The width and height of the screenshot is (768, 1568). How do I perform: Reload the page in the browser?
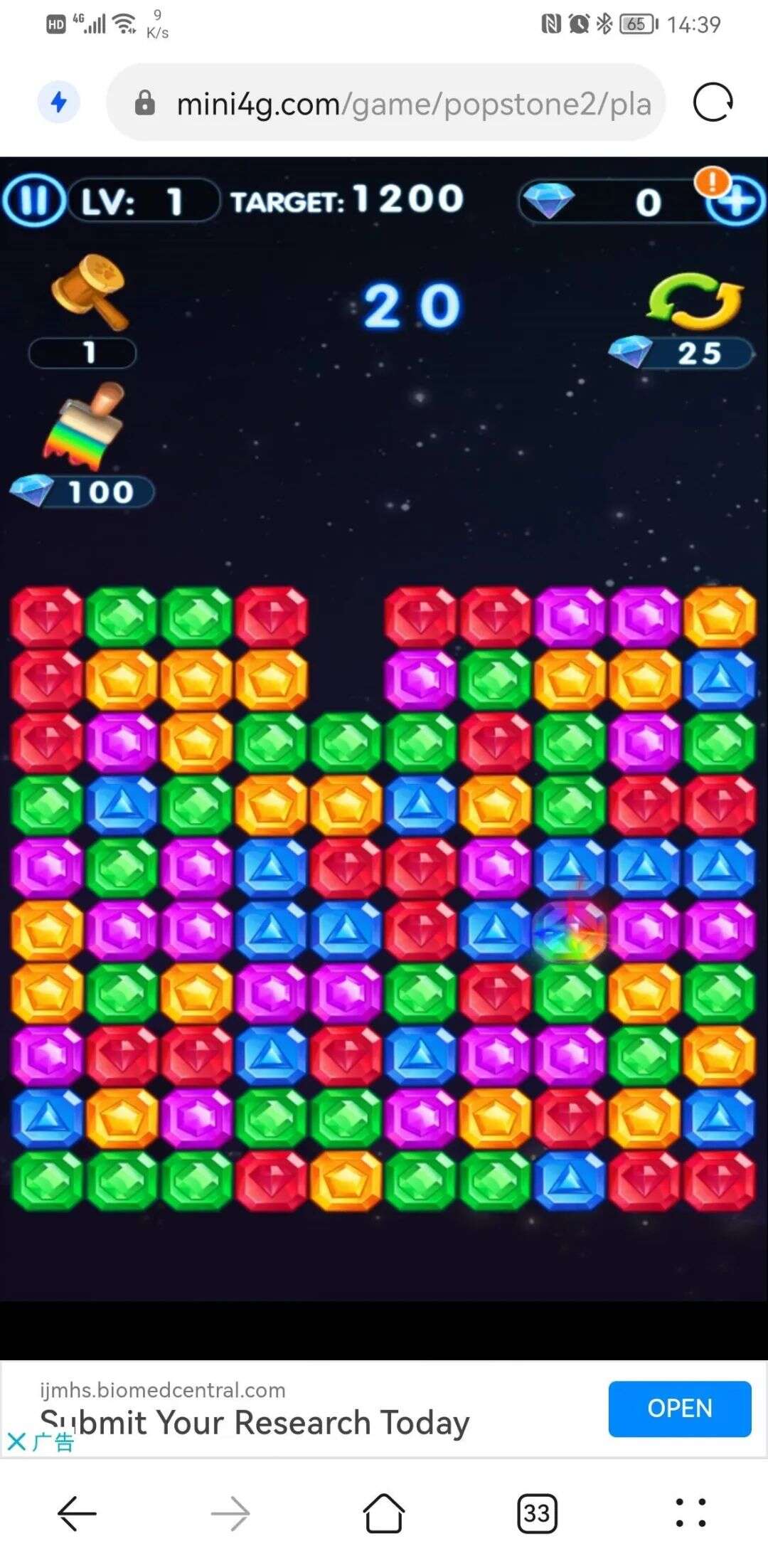713,102
